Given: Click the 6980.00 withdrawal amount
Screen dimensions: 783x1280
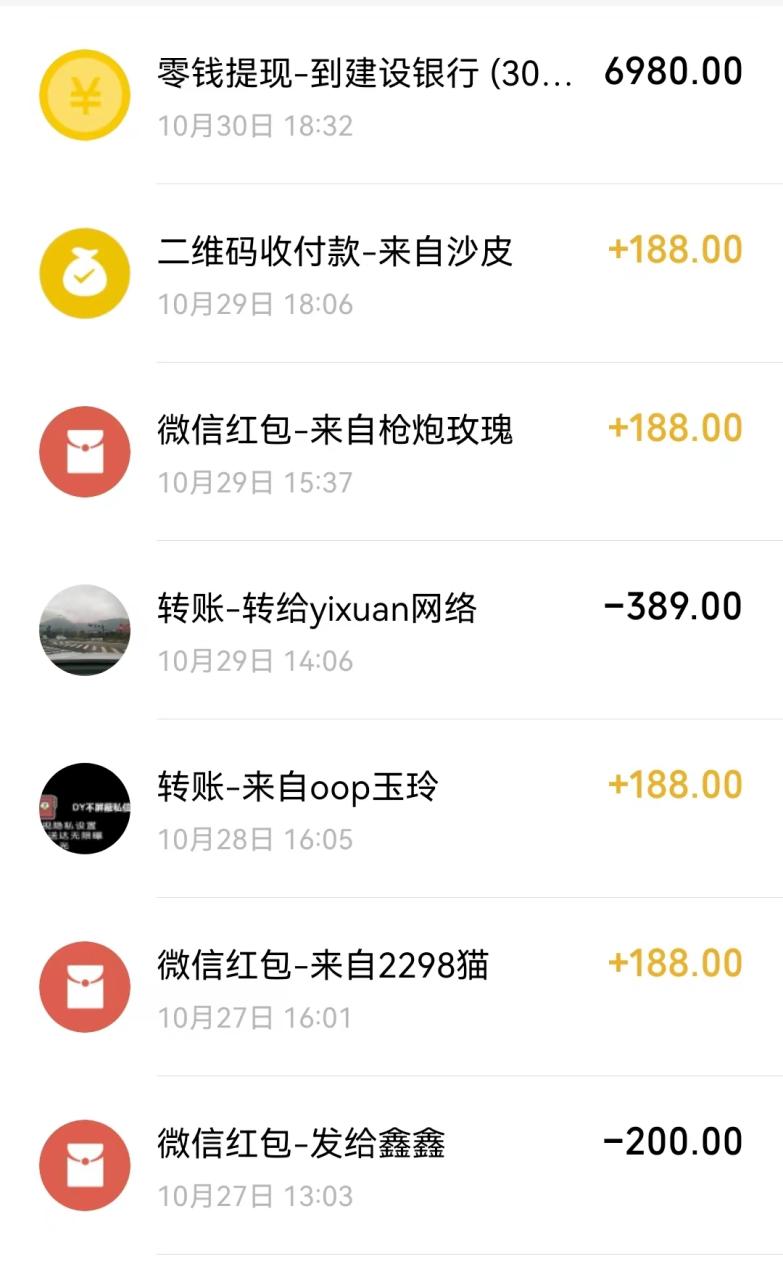Looking at the screenshot, I should pos(672,70).
